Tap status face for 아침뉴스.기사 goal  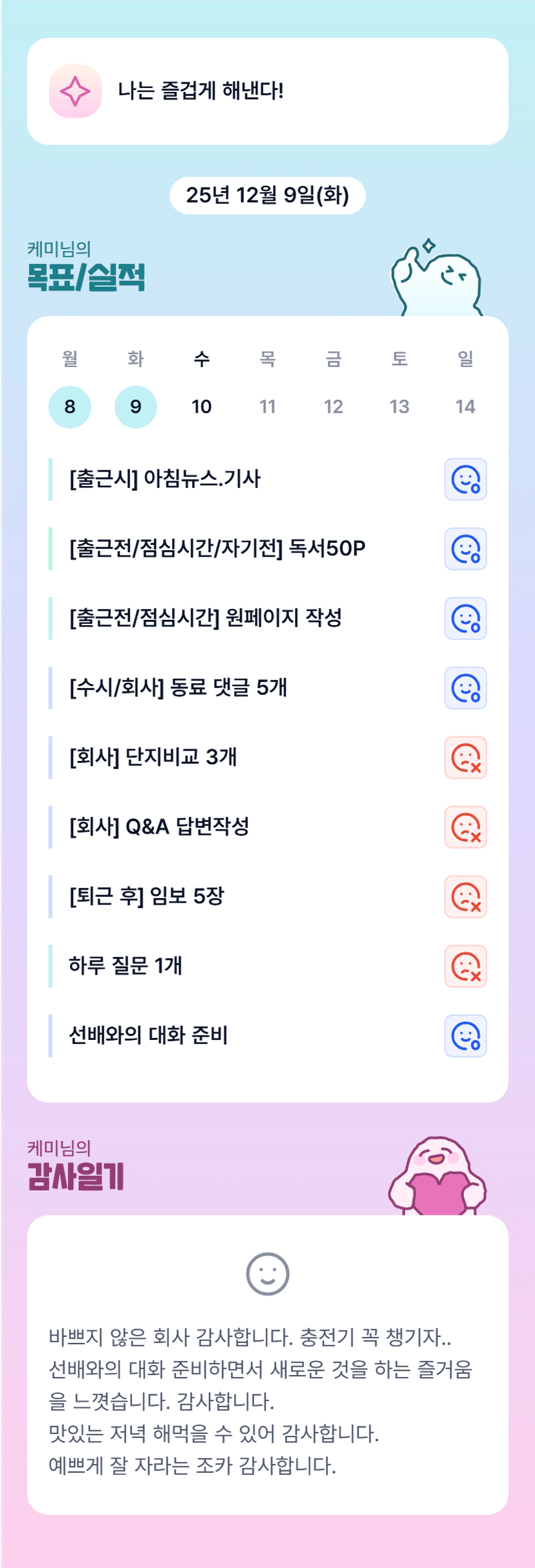pos(466,480)
